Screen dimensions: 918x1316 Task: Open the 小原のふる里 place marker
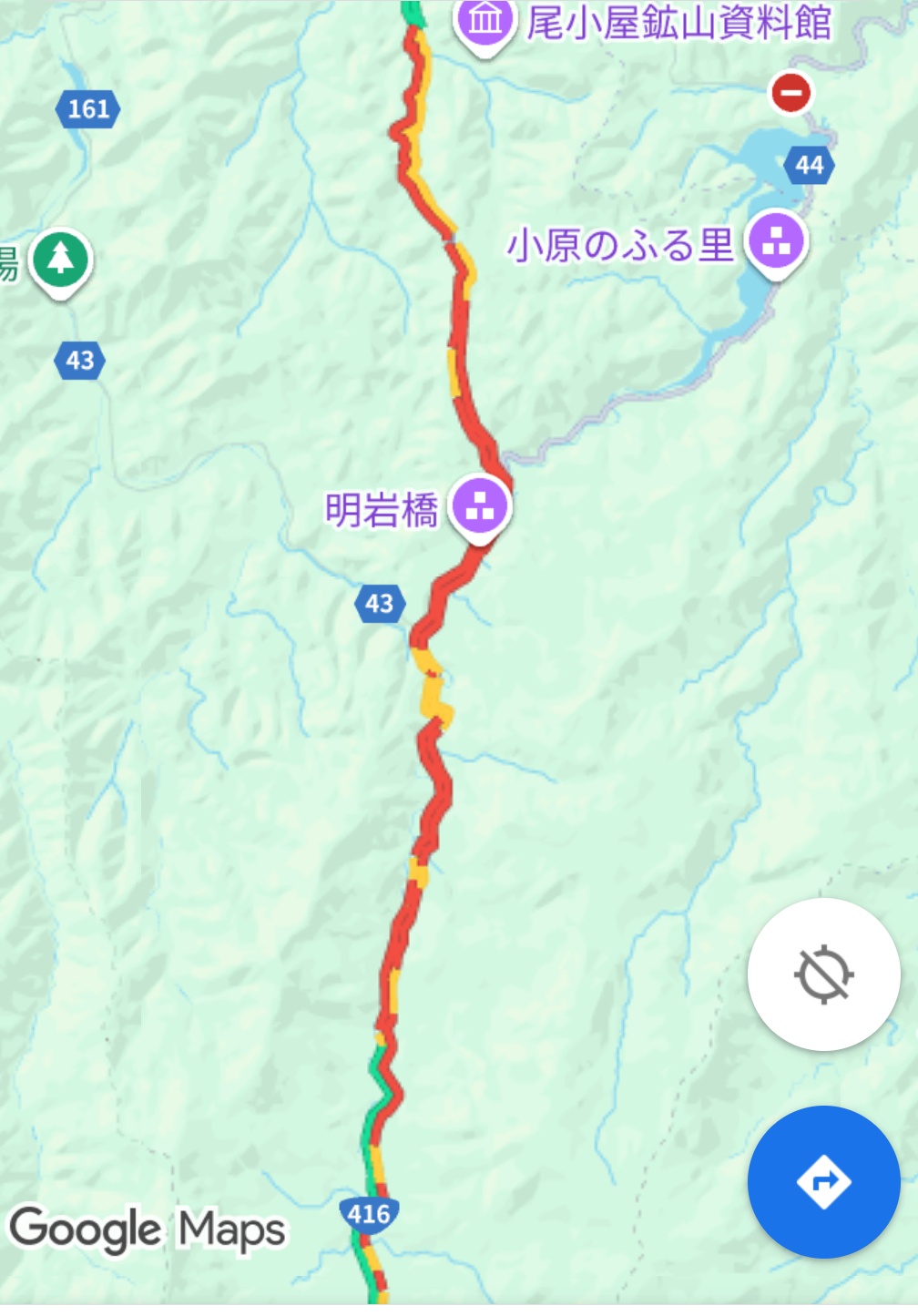[x=776, y=243]
